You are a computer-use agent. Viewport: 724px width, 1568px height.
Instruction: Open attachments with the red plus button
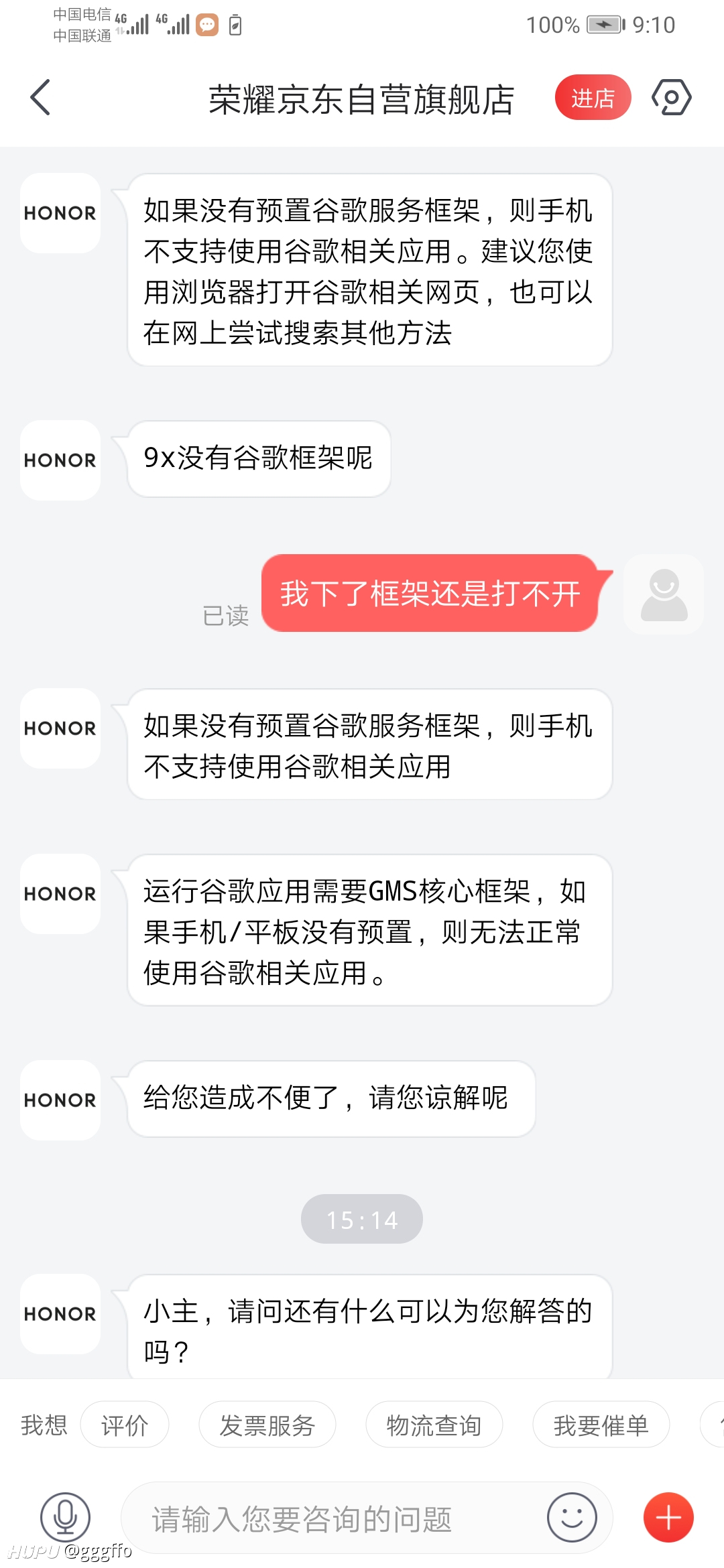[x=668, y=1517]
